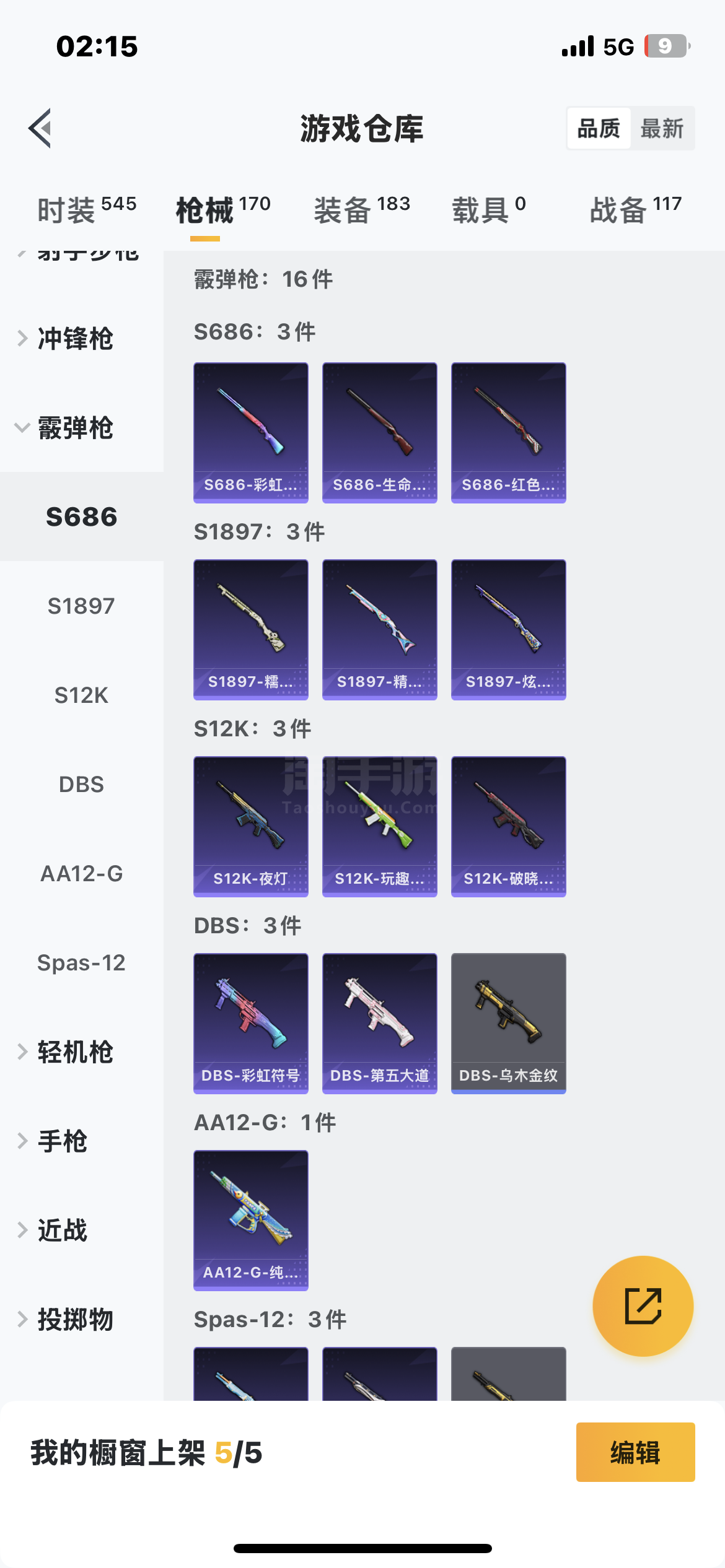Open the S1897-精 skin tile

click(380, 629)
